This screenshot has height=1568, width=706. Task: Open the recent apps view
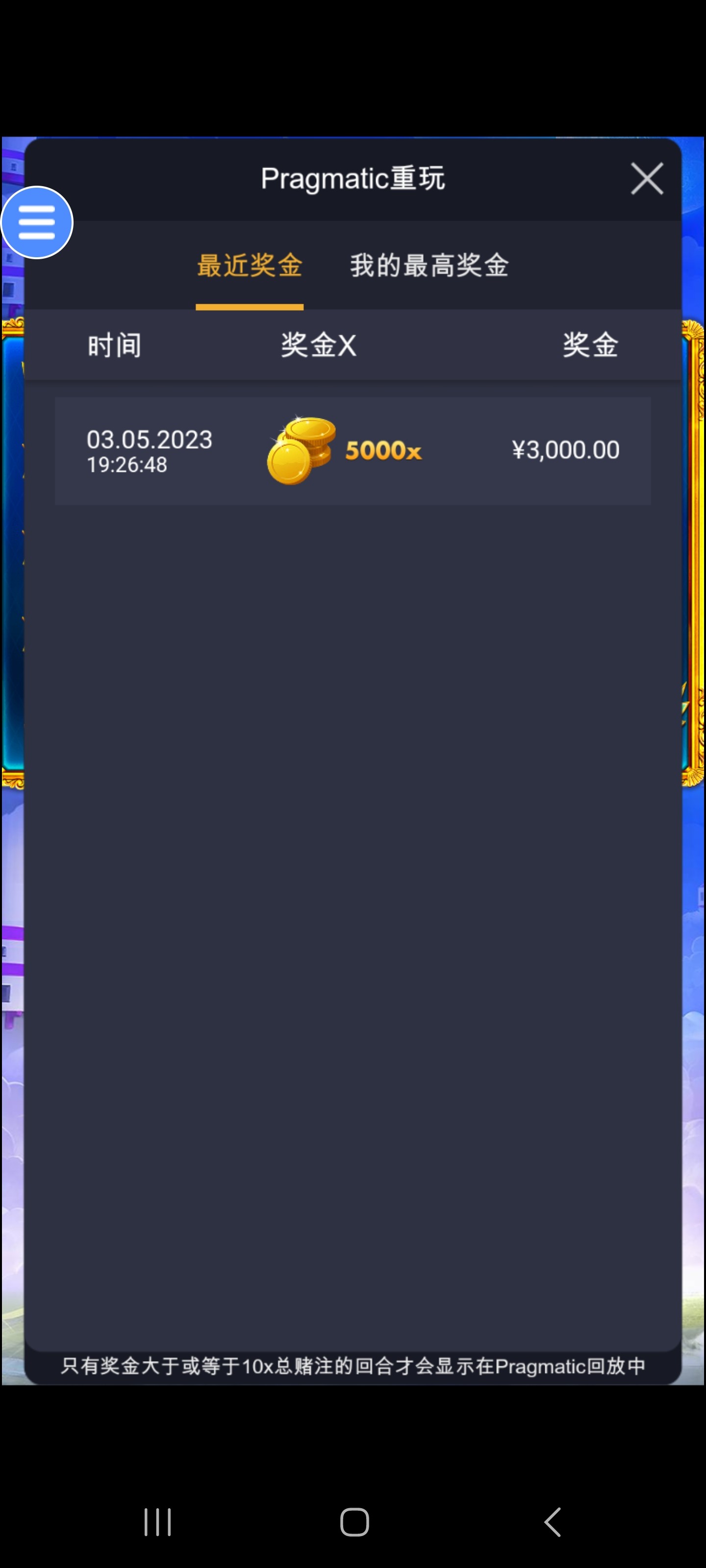pos(157,1522)
